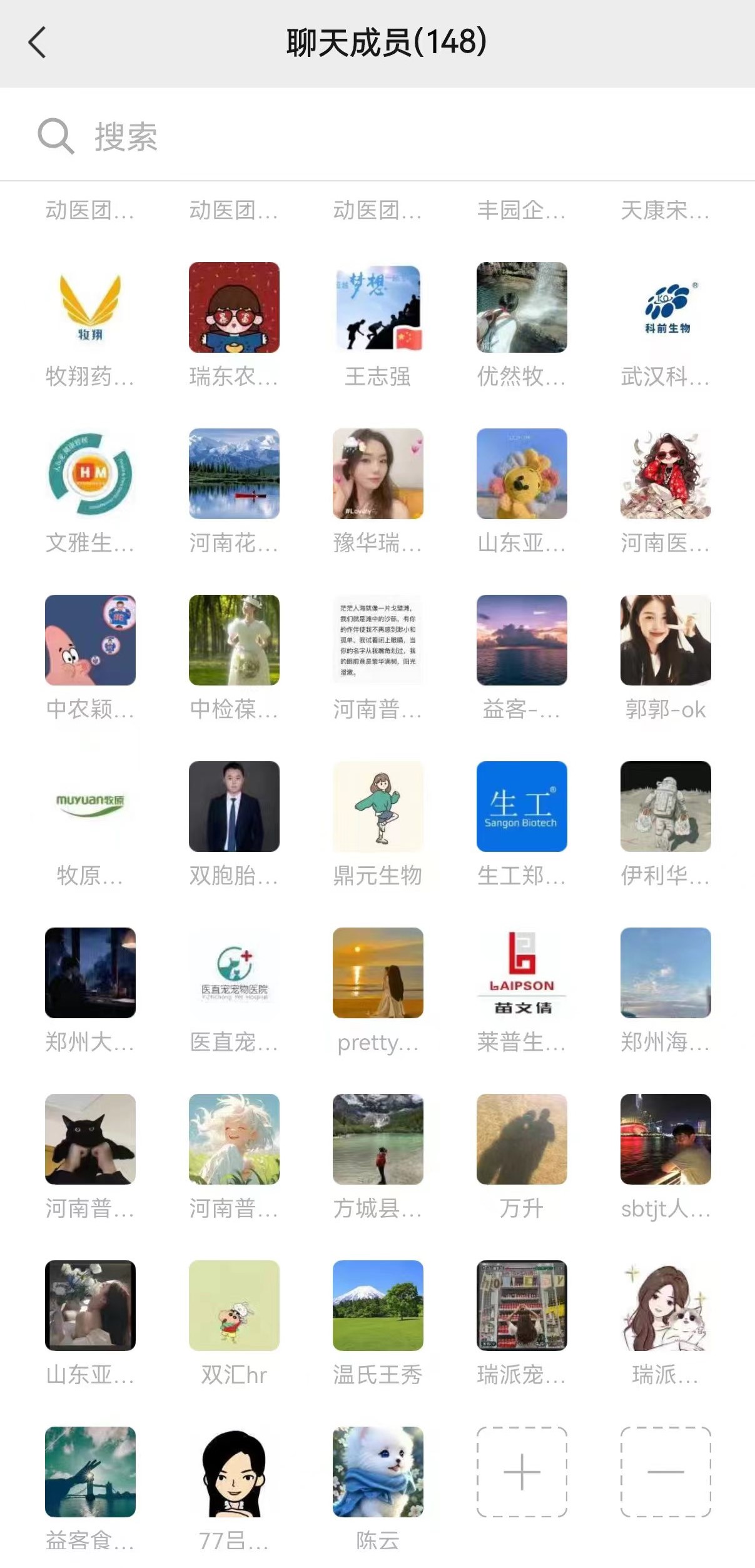Viewport: 755px width, 1568px height.
Task: Open member 温氏王秀 profile
Action: [x=378, y=1305]
